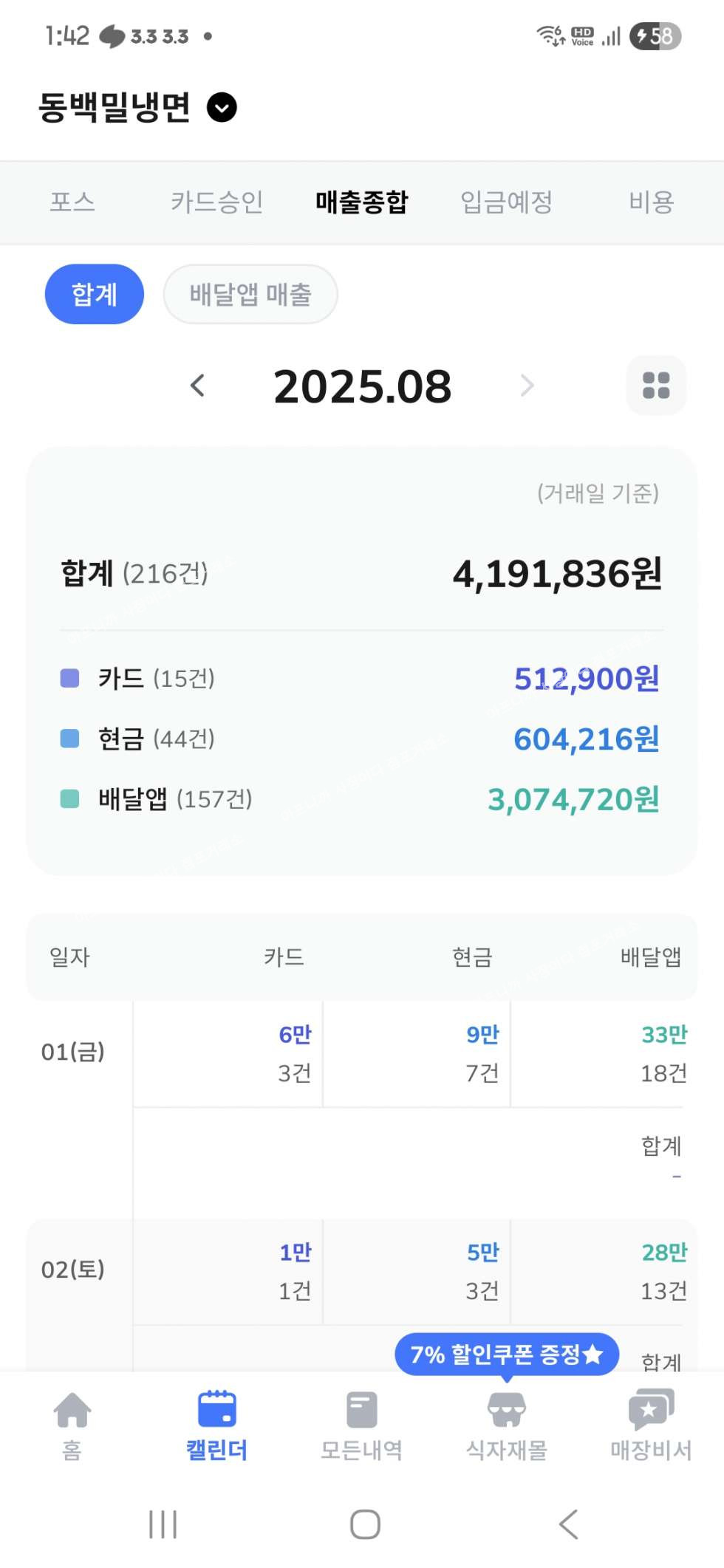Open the 매장비서 tab
Viewport: 724px width, 1568px height.
(651, 1425)
